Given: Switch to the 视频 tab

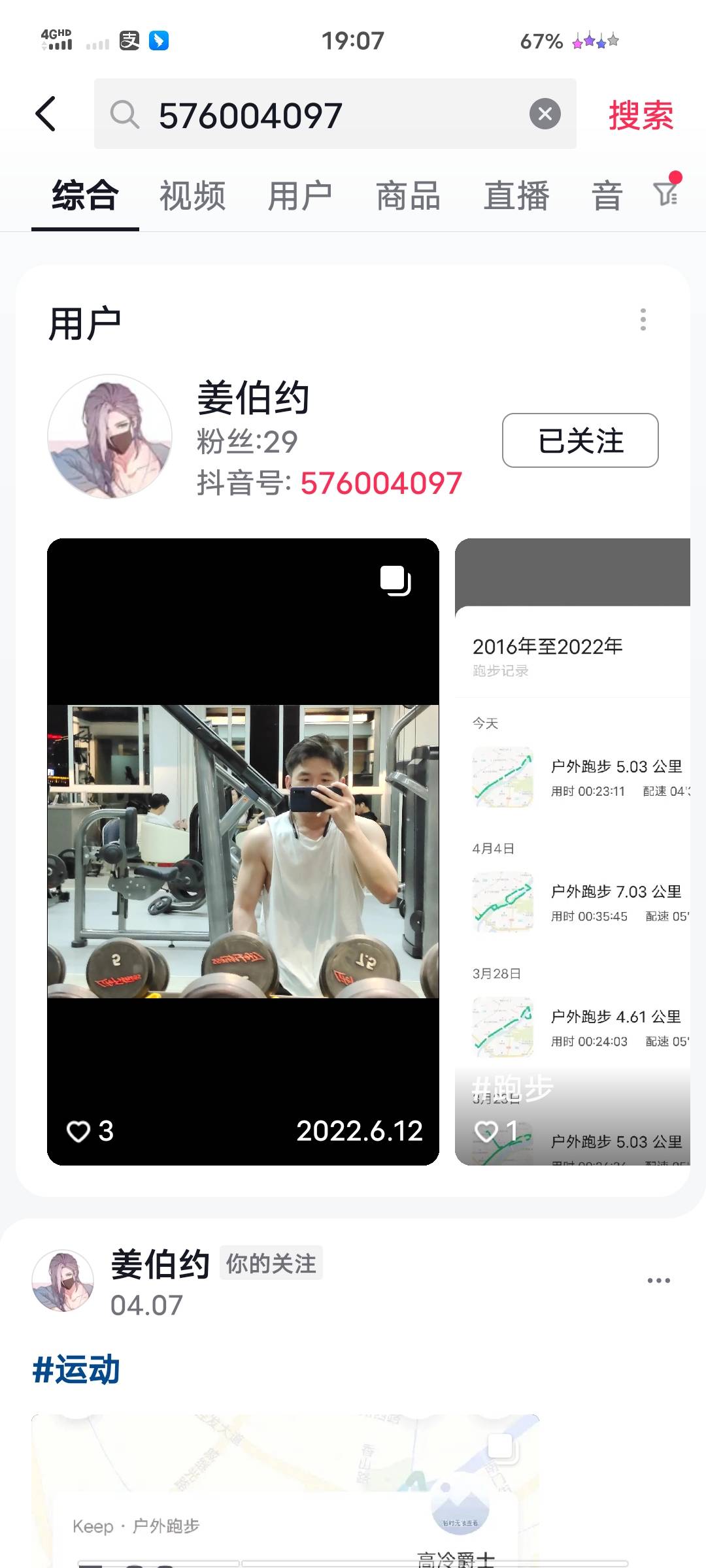Looking at the screenshot, I should (192, 196).
